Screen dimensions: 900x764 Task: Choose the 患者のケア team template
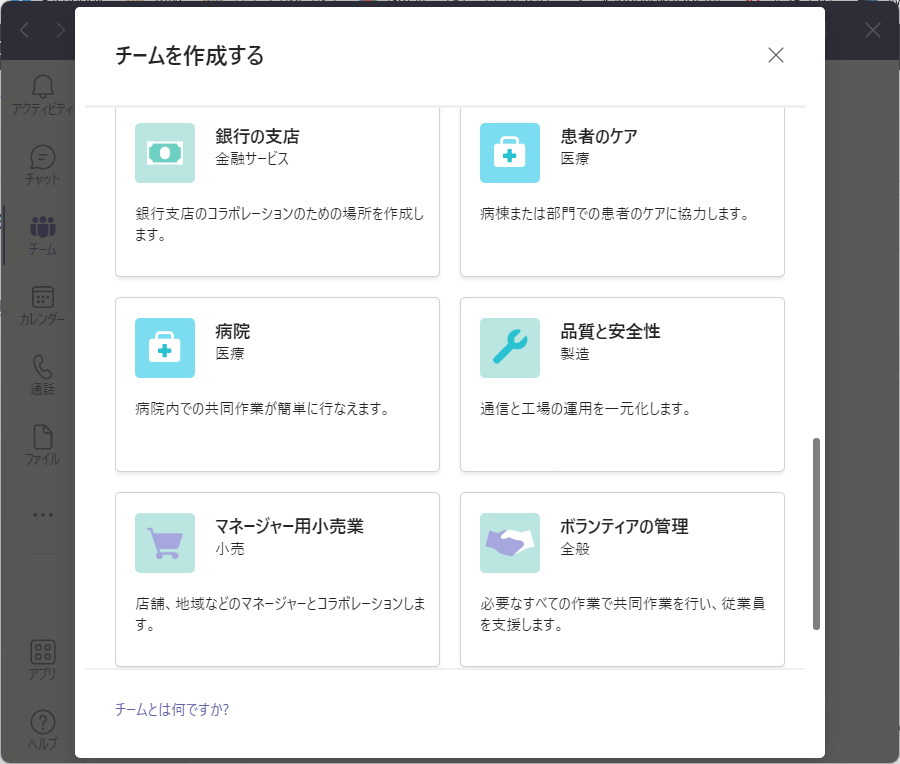(x=622, y=190)
